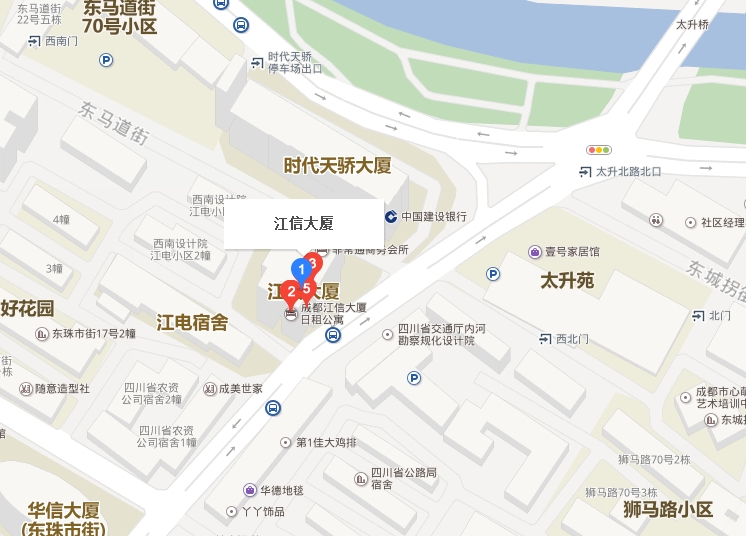Select the blue map marker numbered 1
The height and width of the screenshot is (536, 746).
(300, 269)
